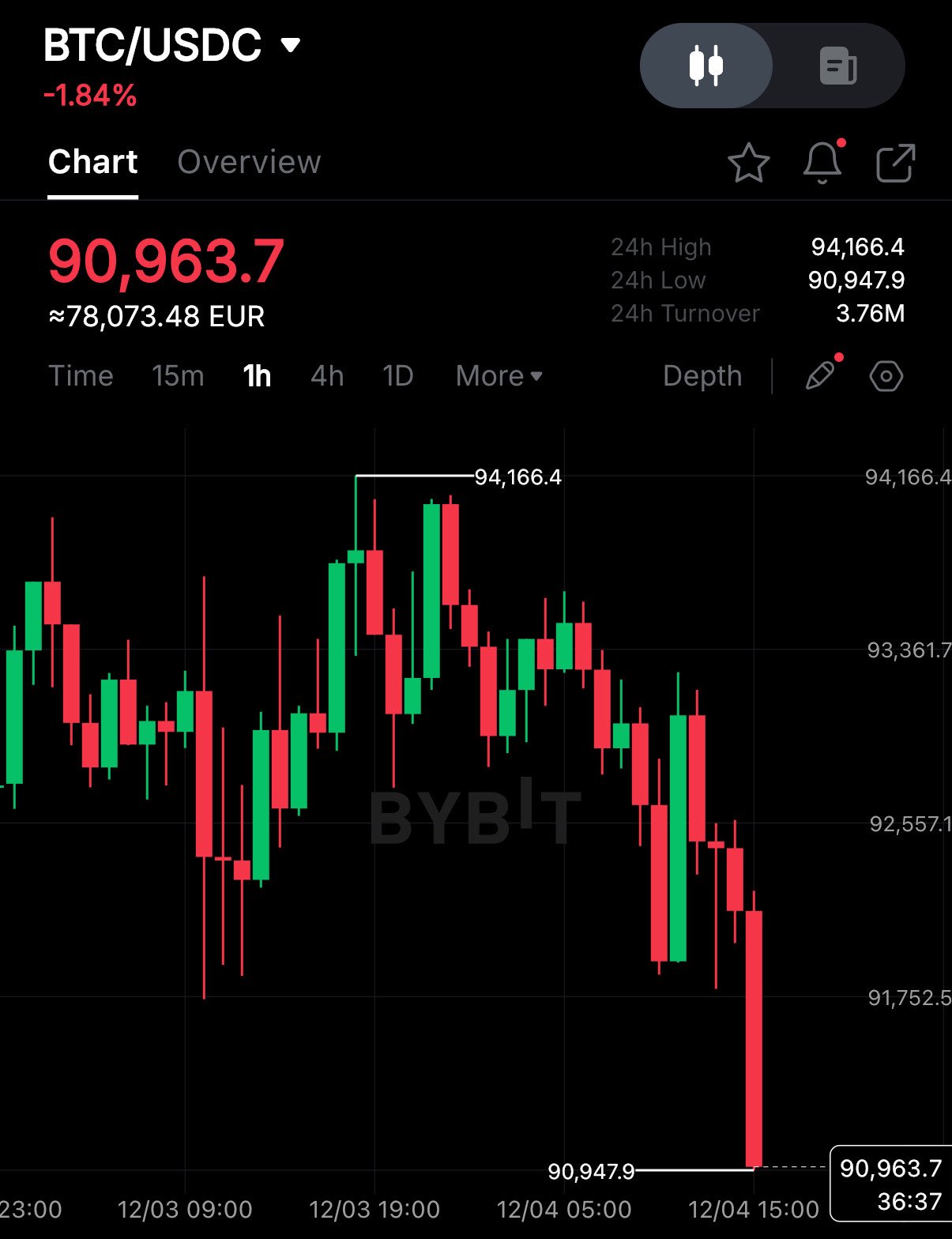Switch to the Overview tab

[249, 162]
